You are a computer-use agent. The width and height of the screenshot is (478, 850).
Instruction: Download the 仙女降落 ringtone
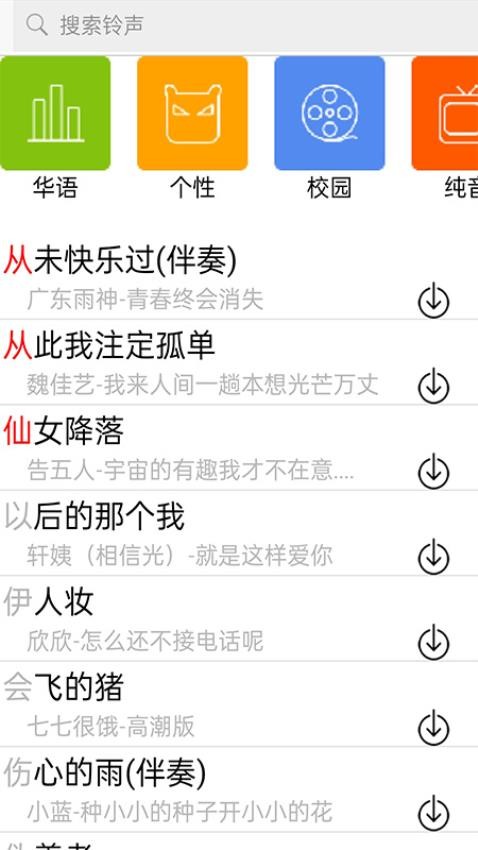[x=434, y=472]
